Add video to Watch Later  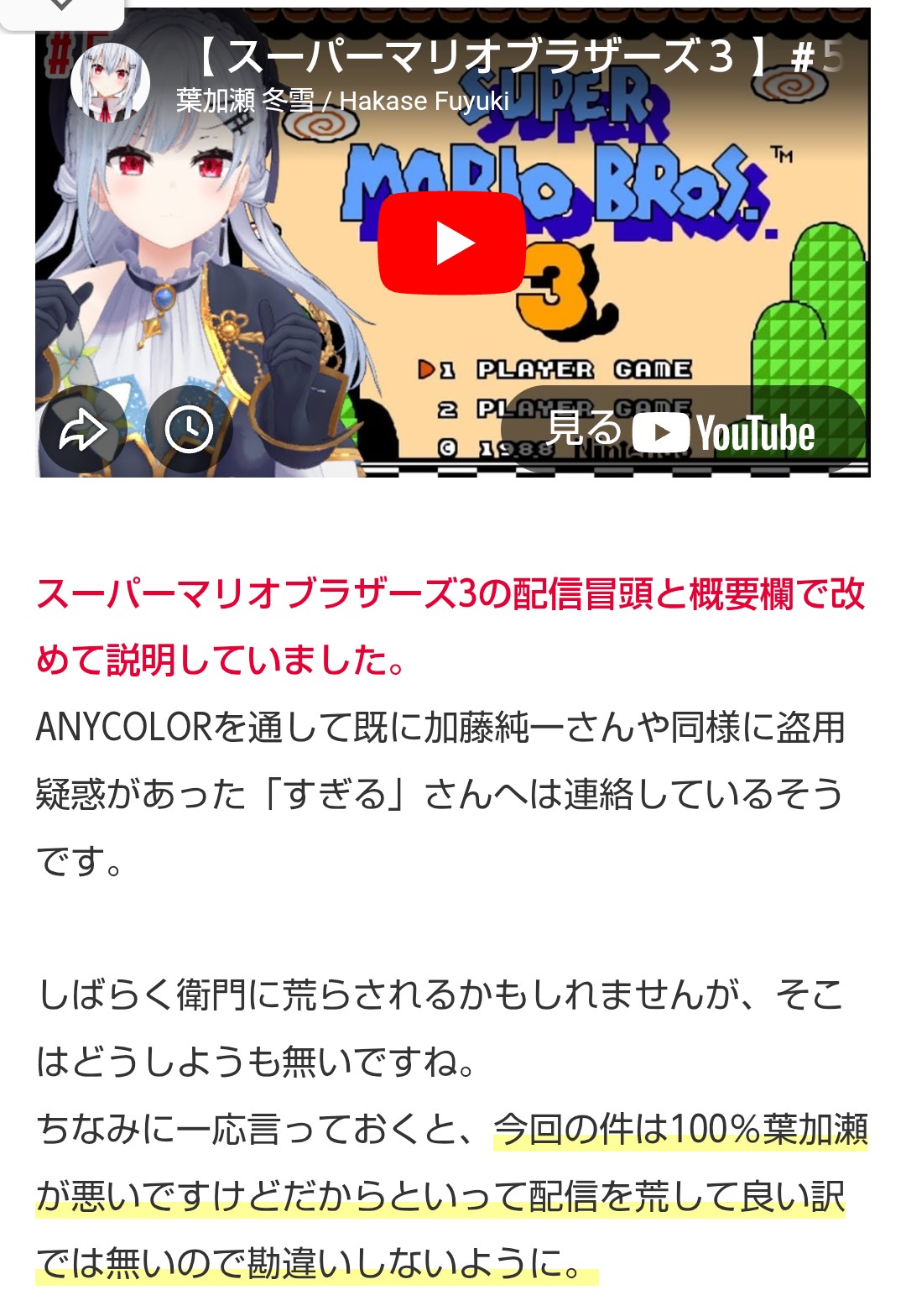(x=189, y=430)
